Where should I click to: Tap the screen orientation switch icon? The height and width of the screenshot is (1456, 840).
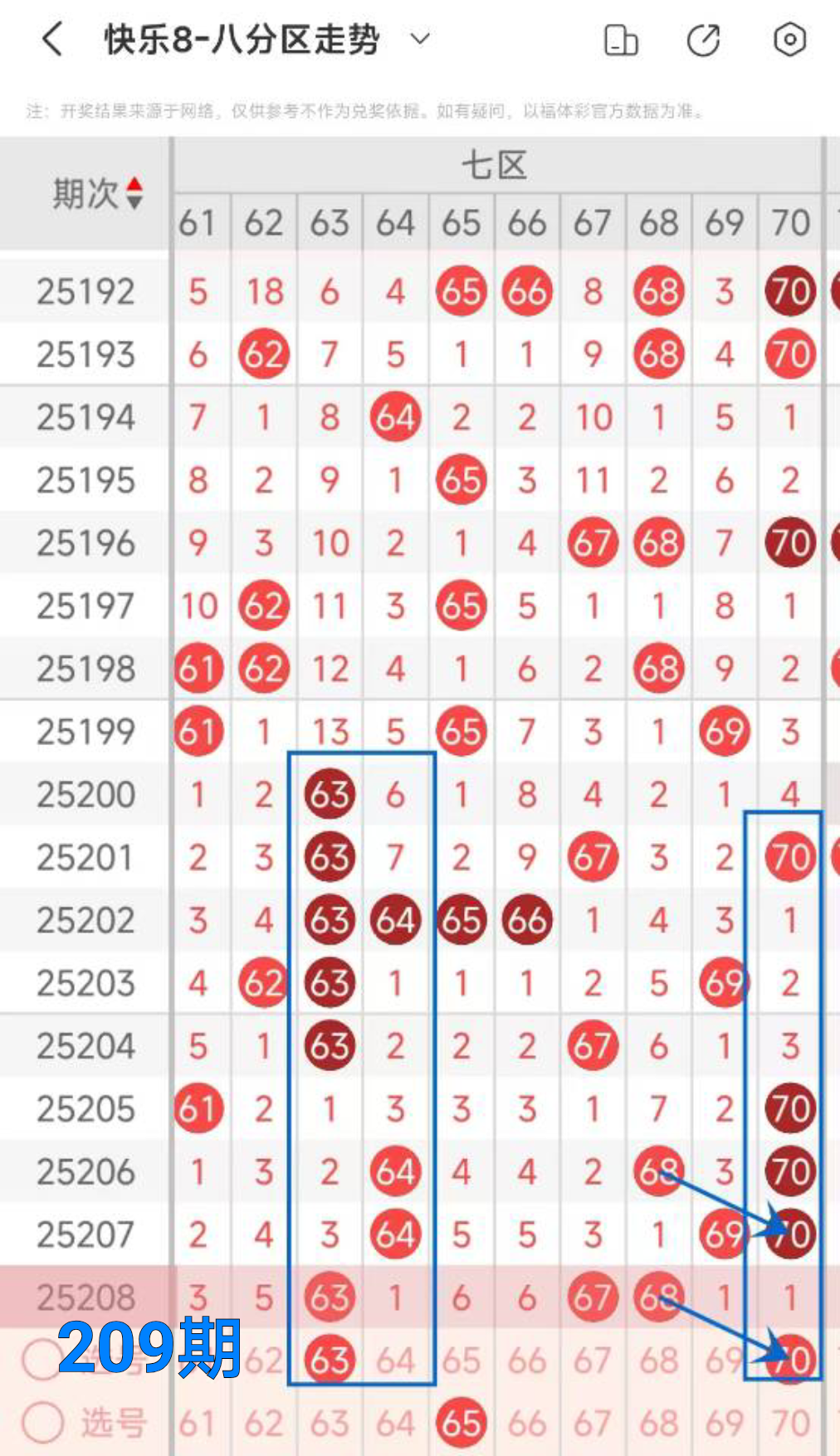pyautogui.click(x=621, y=40)
